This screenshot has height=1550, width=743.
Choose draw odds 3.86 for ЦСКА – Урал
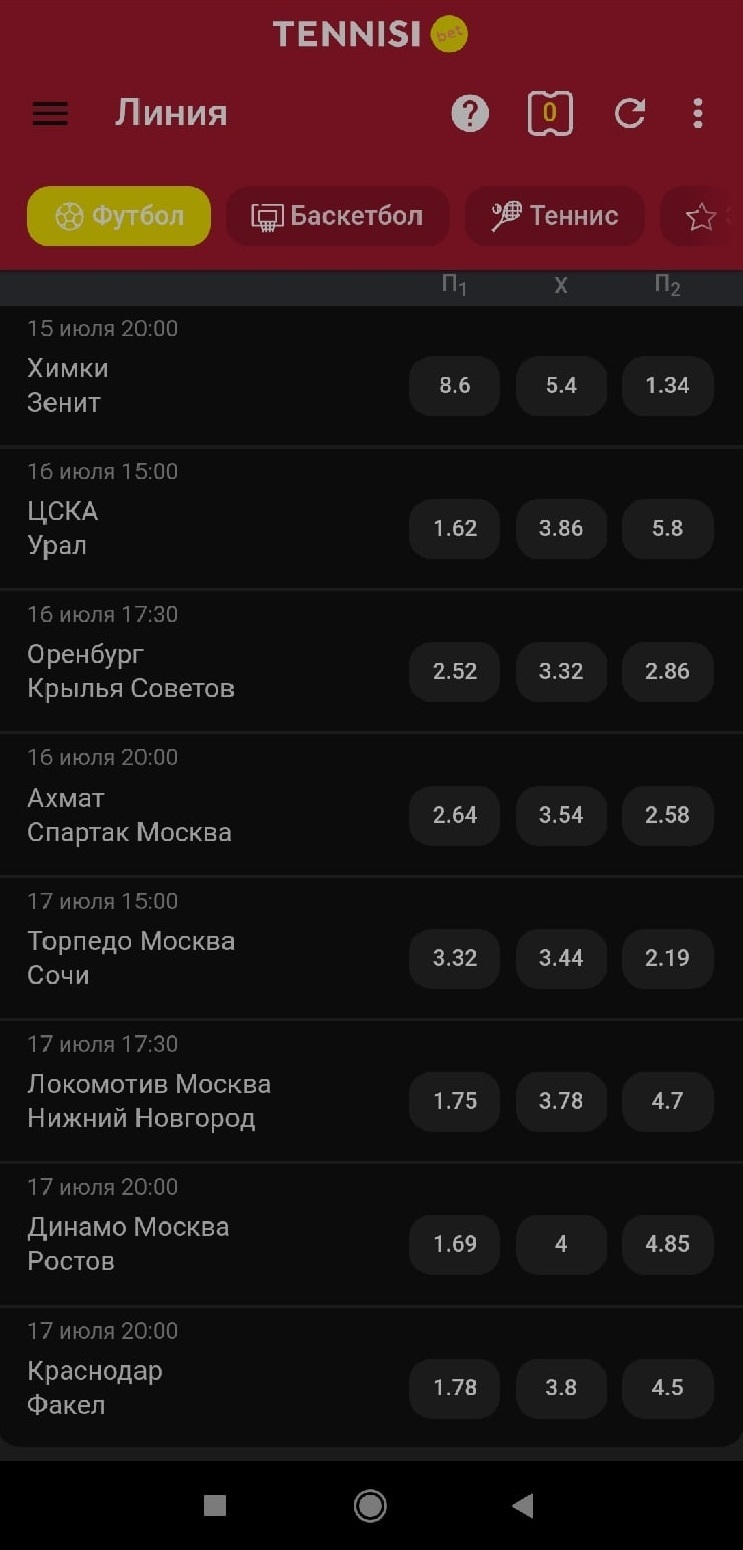click(x=561, y=529)
